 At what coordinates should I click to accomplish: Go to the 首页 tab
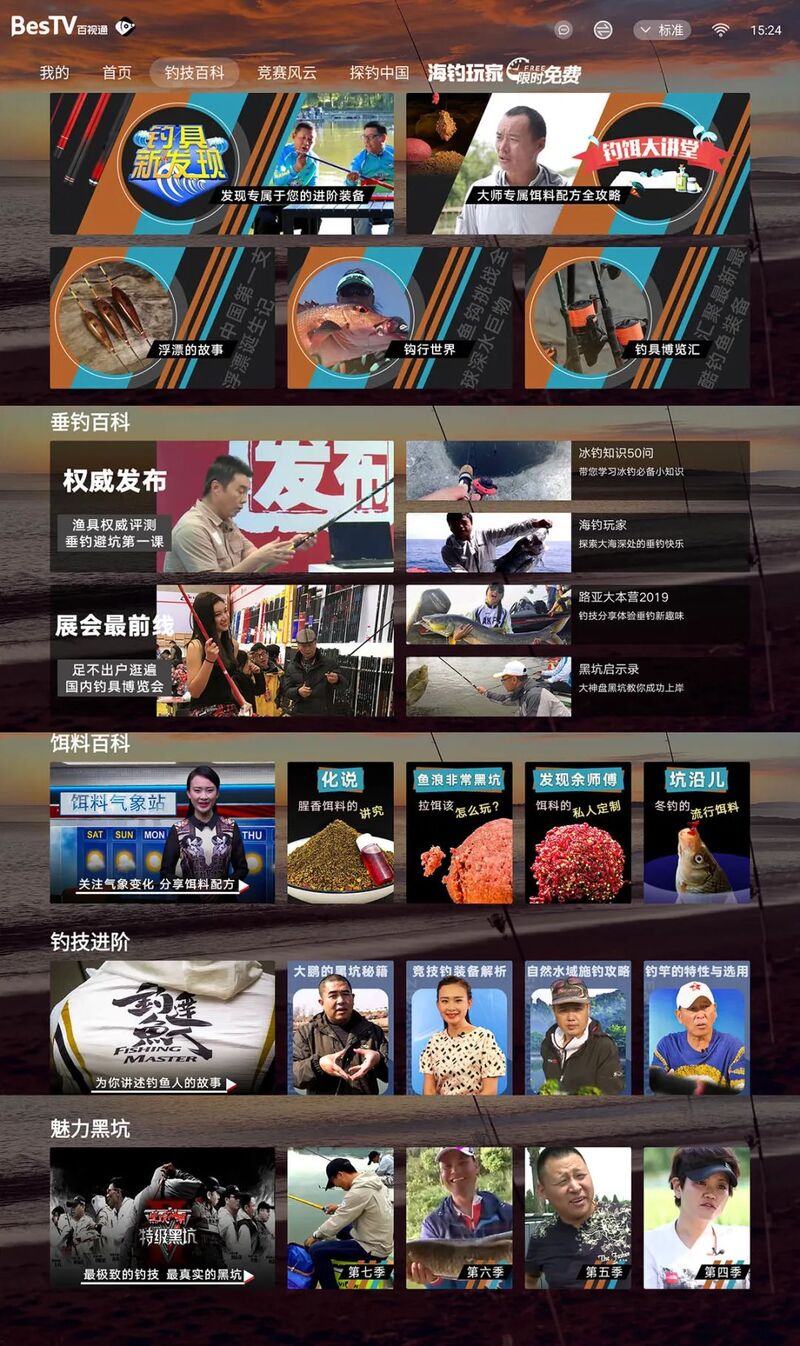(x=117, y=73)
